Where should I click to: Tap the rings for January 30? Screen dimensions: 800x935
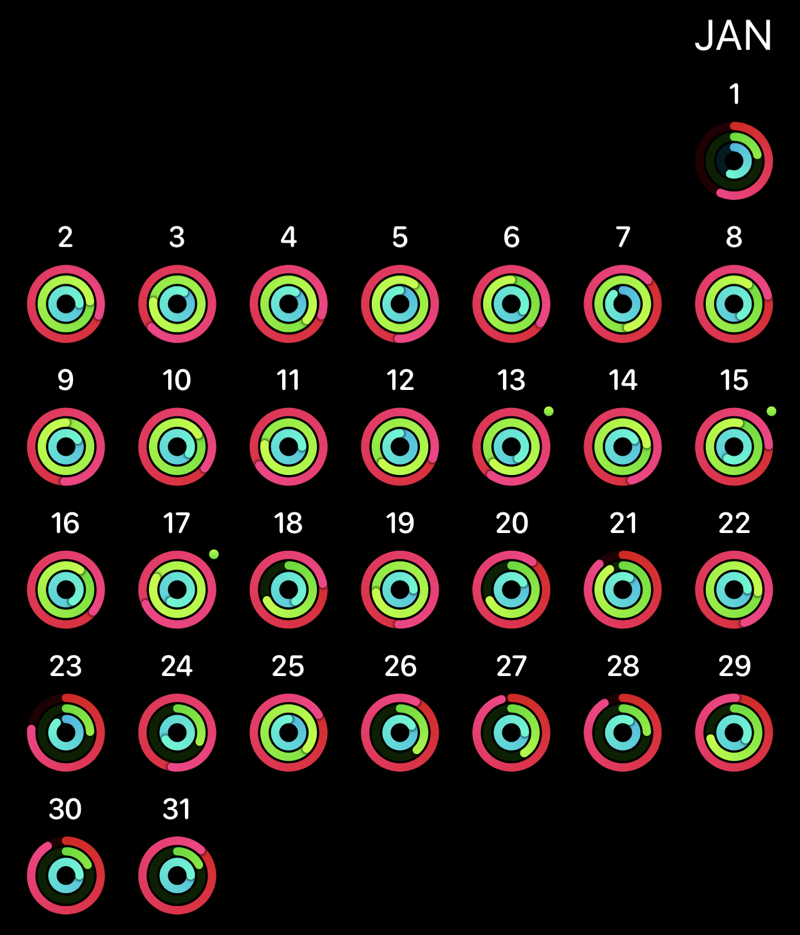click(66, 876)
